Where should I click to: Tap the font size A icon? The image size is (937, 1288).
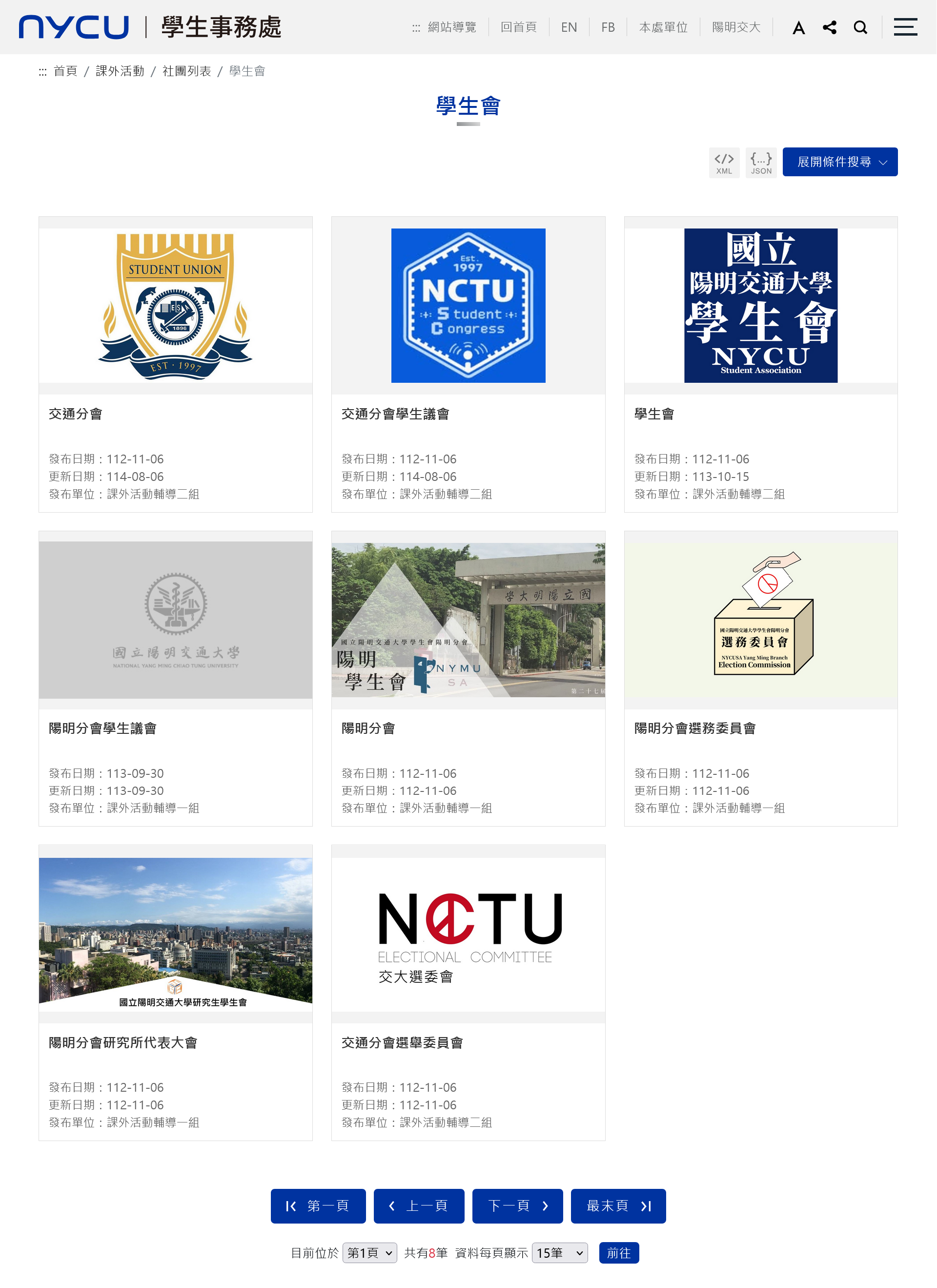coord(798,27)
